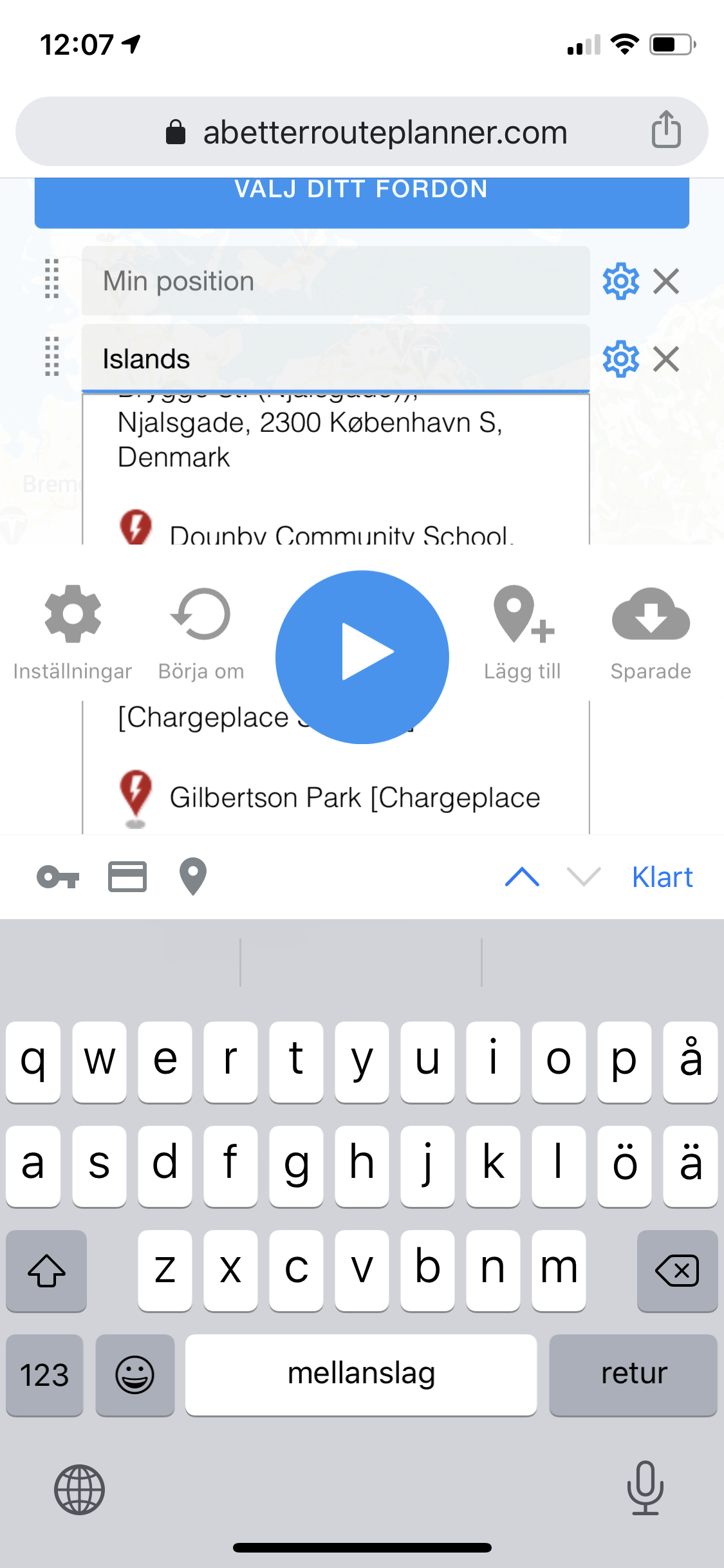Move to previous field with up chevron

point(522,877)
